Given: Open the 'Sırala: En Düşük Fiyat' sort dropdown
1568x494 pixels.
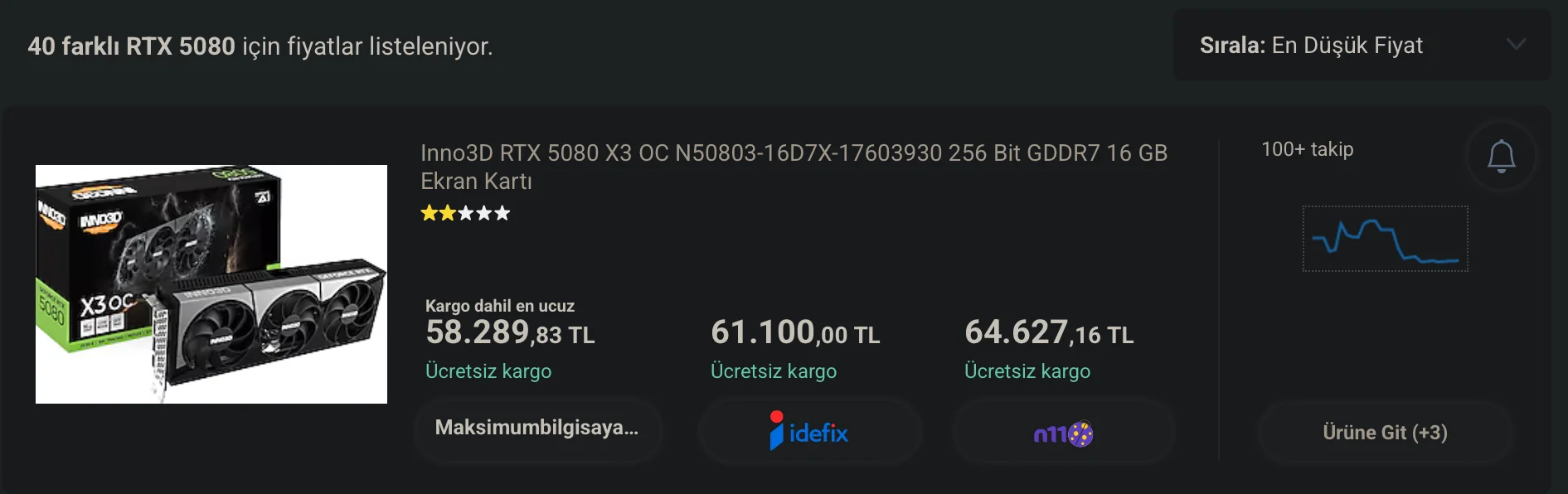Looking at the screenshot, I should click(x=1361, y=46).
